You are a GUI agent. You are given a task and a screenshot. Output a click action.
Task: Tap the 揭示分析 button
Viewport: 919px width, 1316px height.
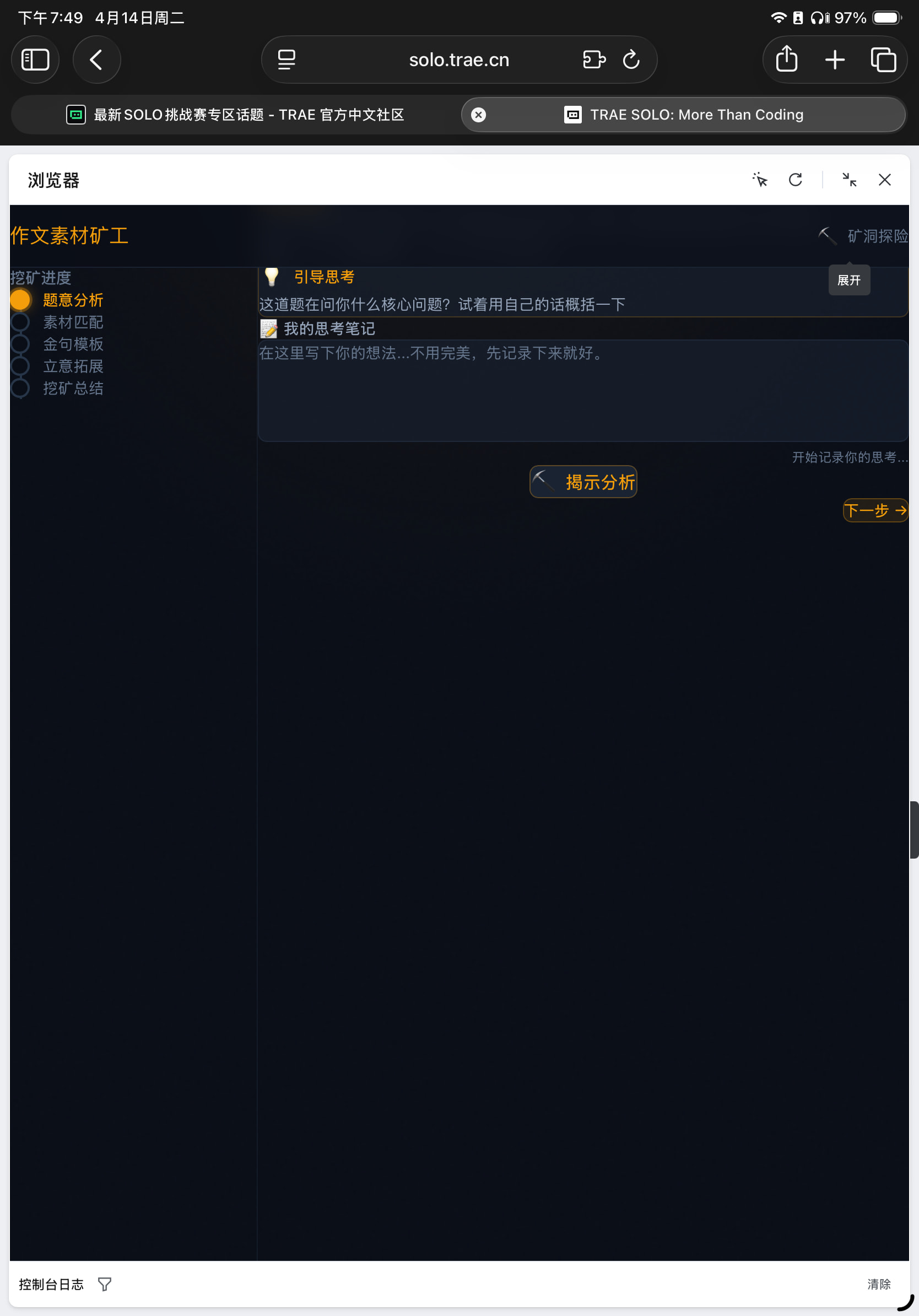coord(583,482)
